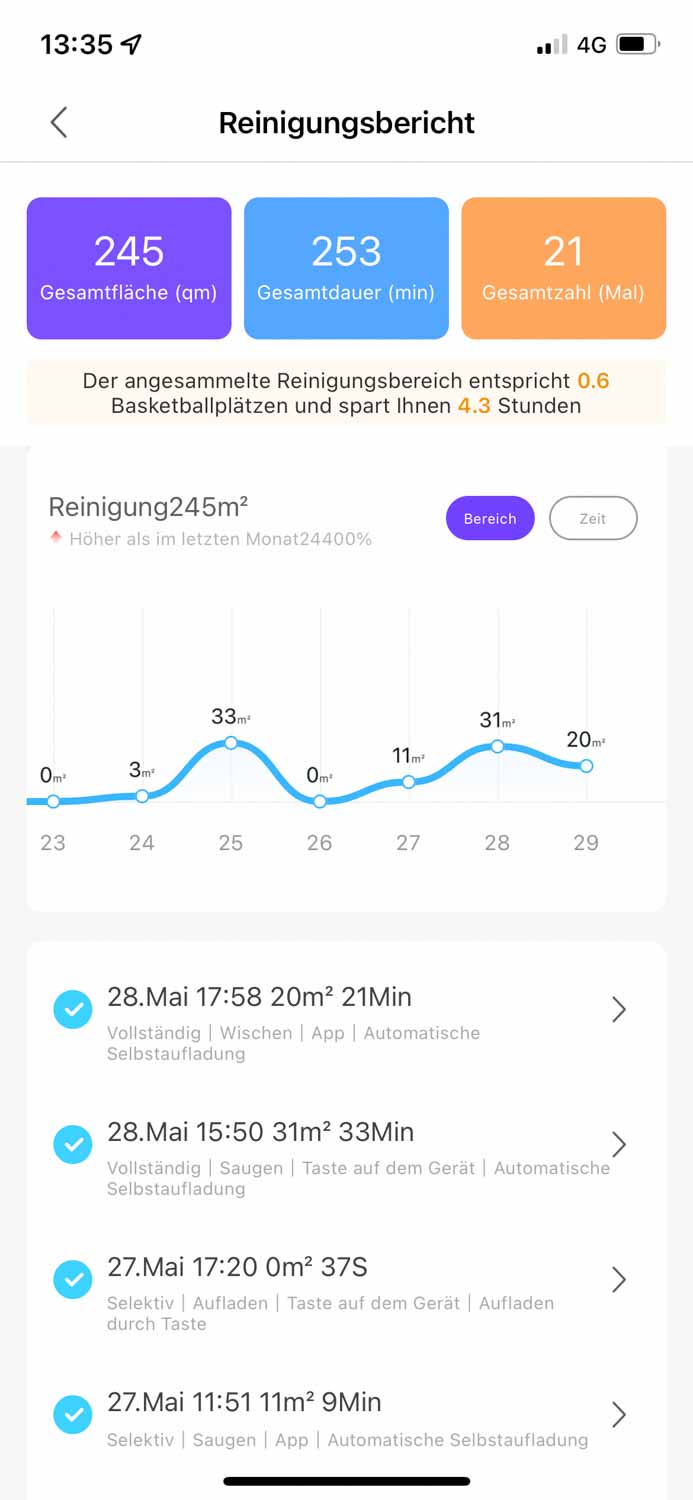Open the 28.Mai 17:58 cleaning record
Image resolution: width=693 pixels, height=1500 pixels.
(345, 1012)
